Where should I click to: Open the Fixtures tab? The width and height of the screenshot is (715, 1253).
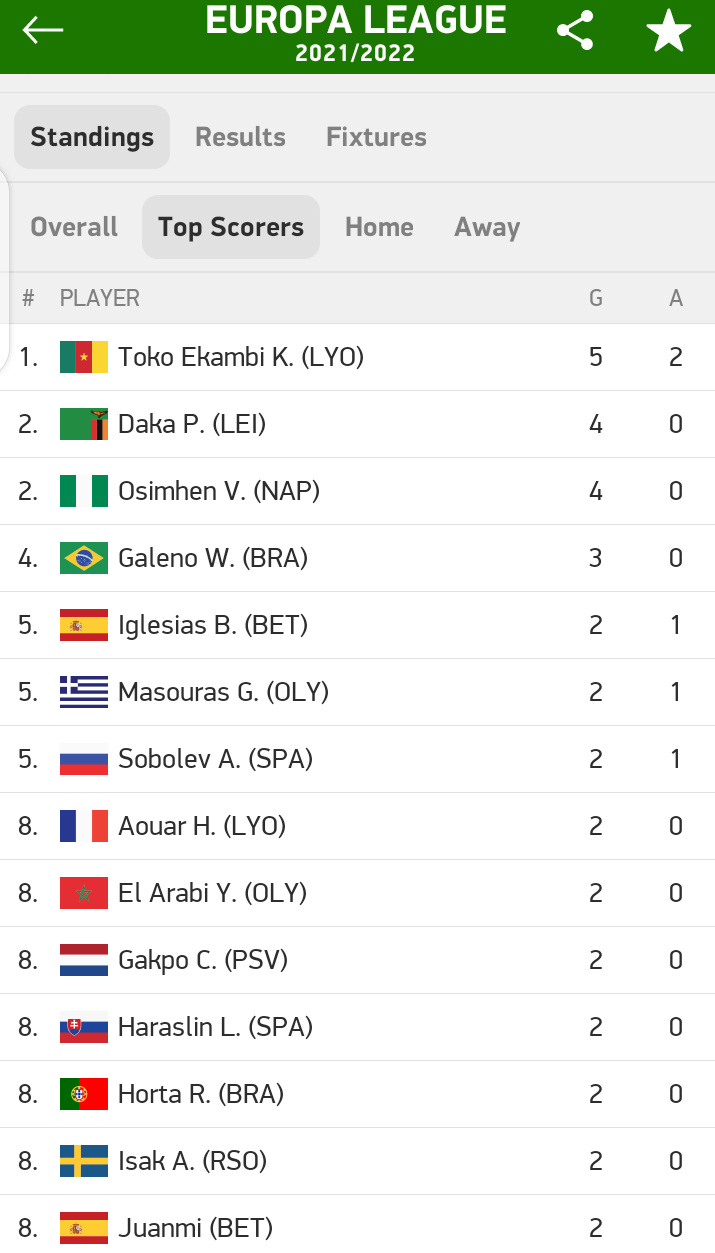coord(376,137)
